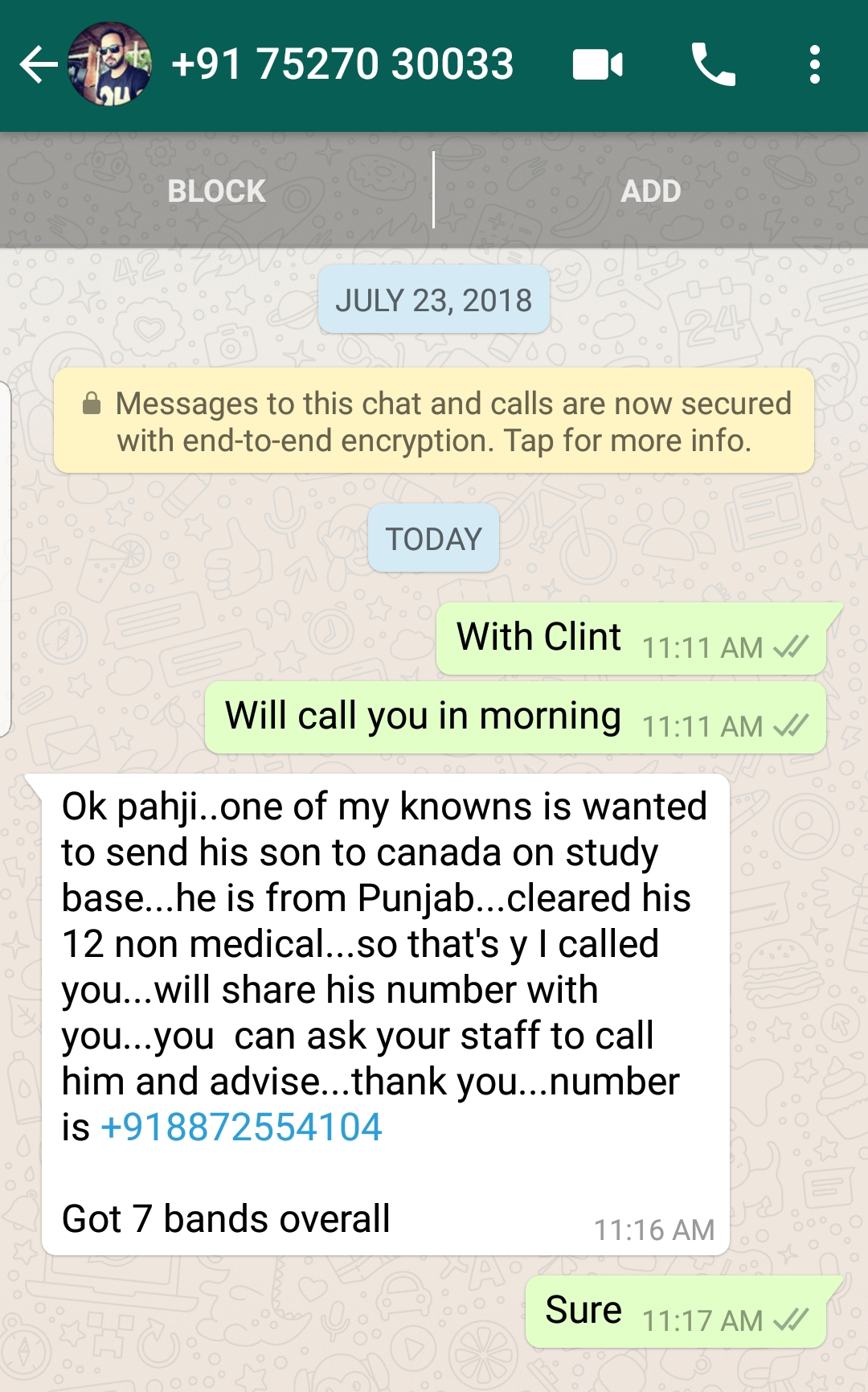868x1392 pixels.
Task: Tap the phone number link +918872554104
Action: (x=241, y=1127)
